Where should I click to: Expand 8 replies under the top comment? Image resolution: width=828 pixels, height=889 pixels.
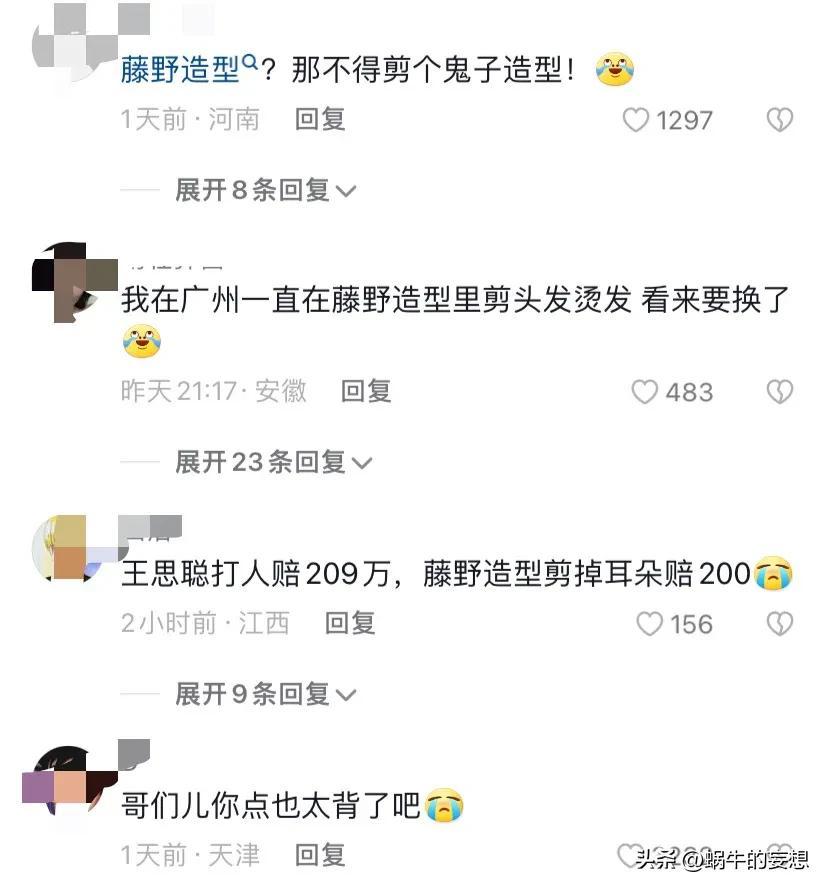[265, 190]
